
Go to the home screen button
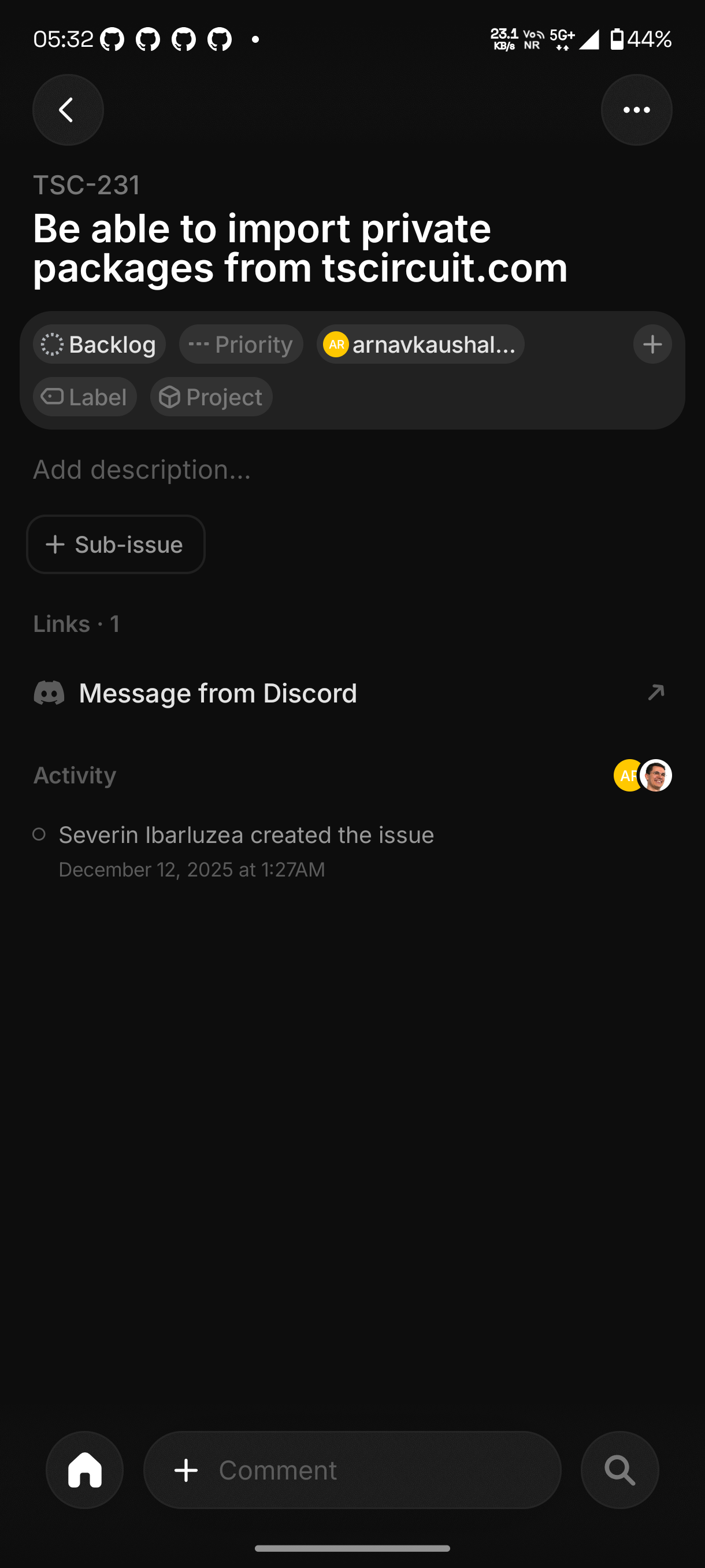(84, 1470)
